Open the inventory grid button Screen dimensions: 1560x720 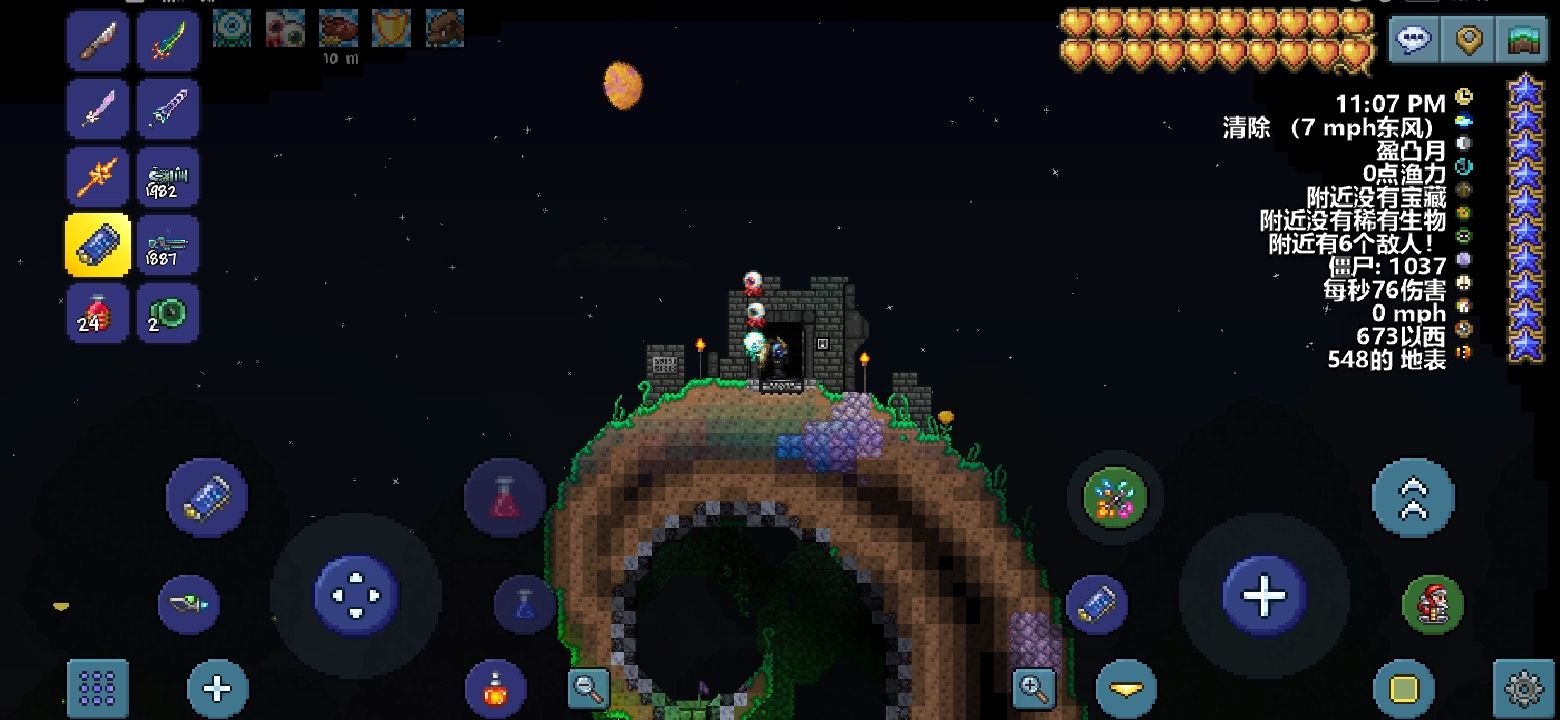pyautogui.click(x=98, y=688)
